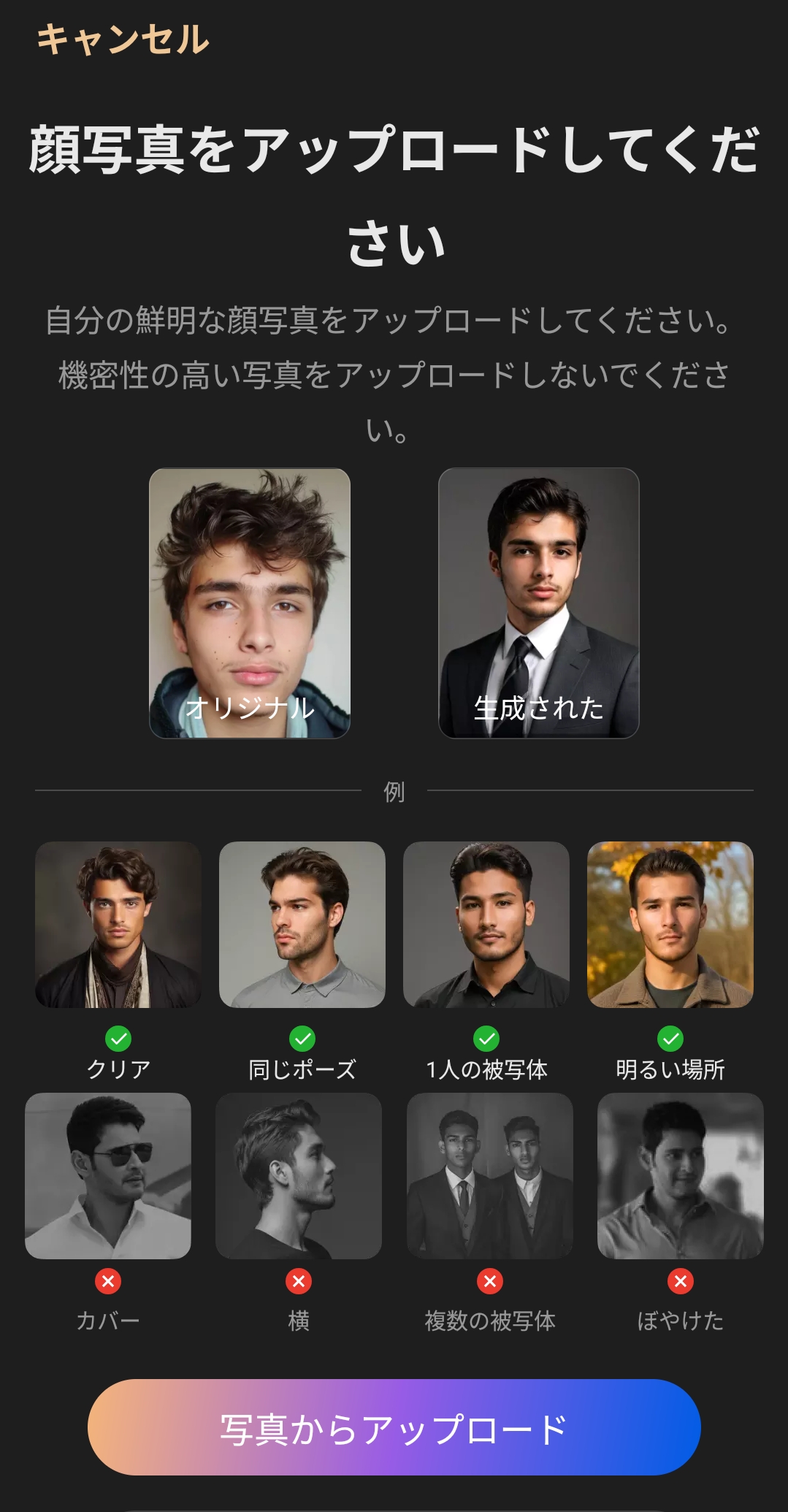The width and height of the screenshot is (788, 1512).
Task: Tap キャンセル to cancel the upload
Action: (x=123, y=39)
